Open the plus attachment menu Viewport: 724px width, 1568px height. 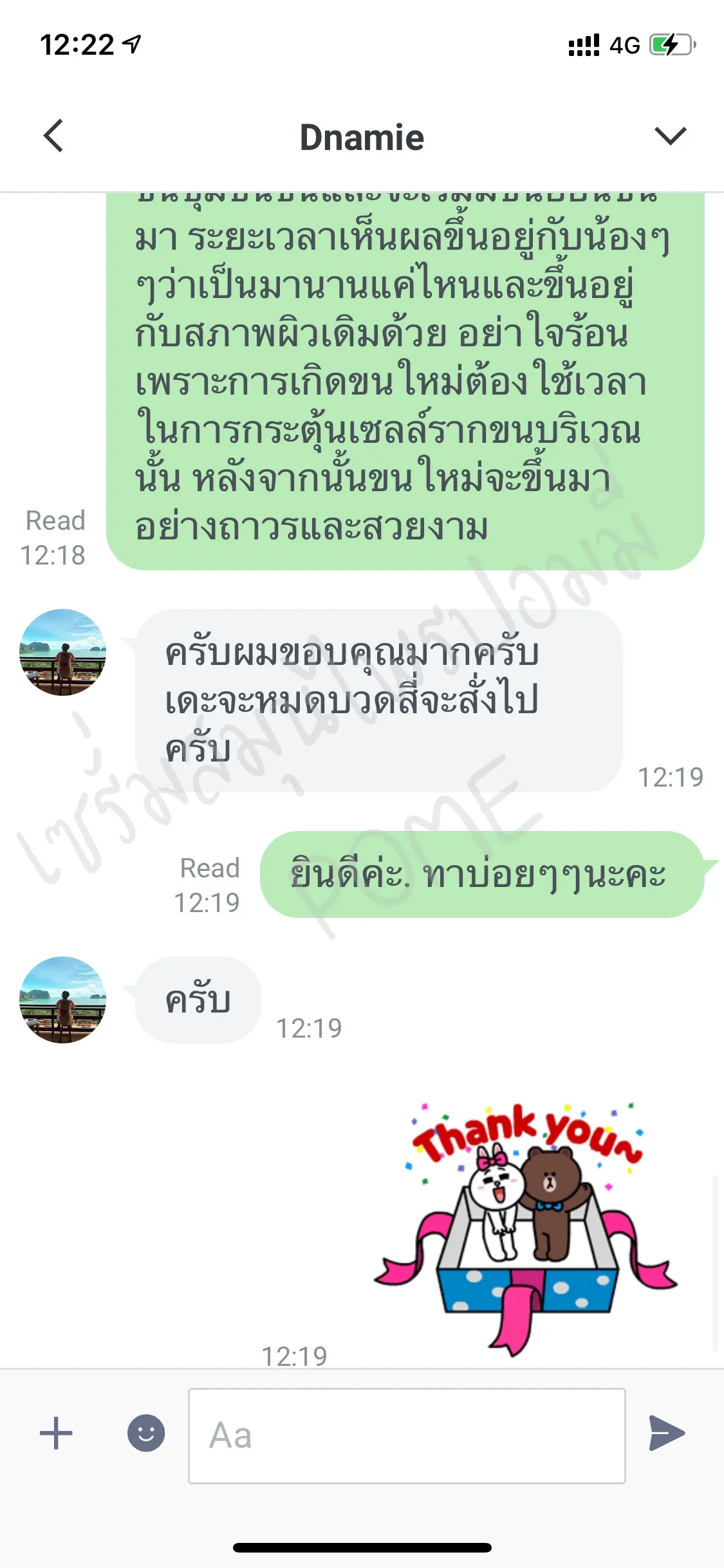coord(56,1433)
